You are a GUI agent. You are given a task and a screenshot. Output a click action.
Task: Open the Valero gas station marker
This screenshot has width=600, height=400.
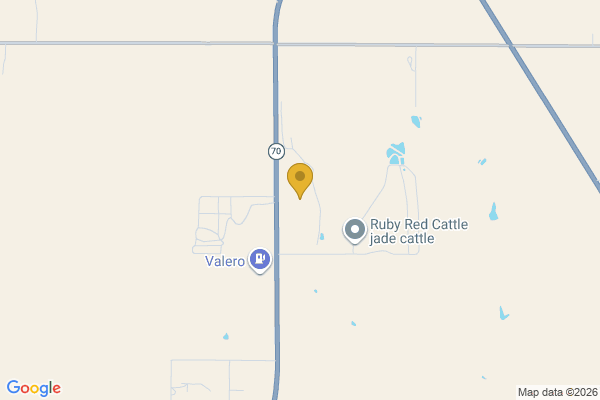260,261
